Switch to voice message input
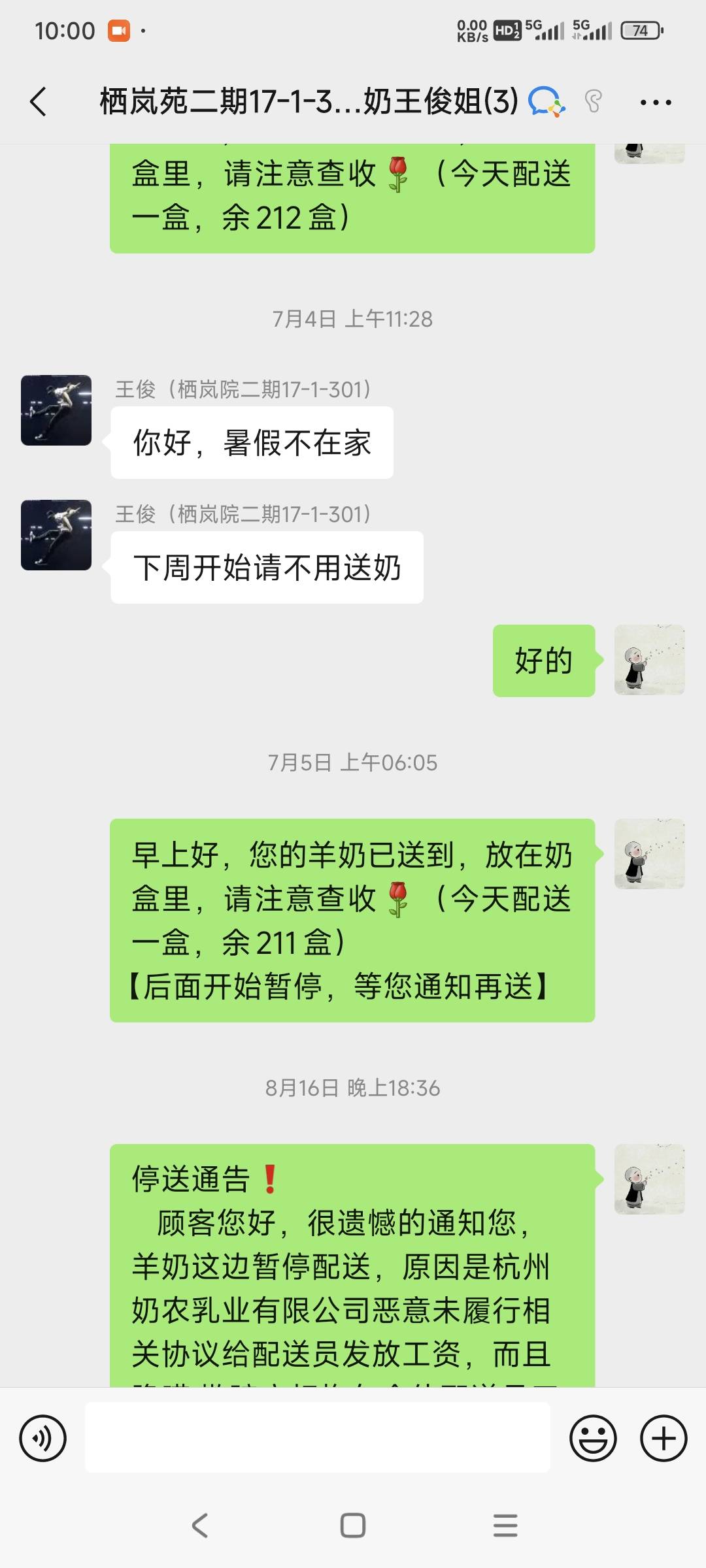Viewport: 706px width, 1568px height. point(43,1438)
